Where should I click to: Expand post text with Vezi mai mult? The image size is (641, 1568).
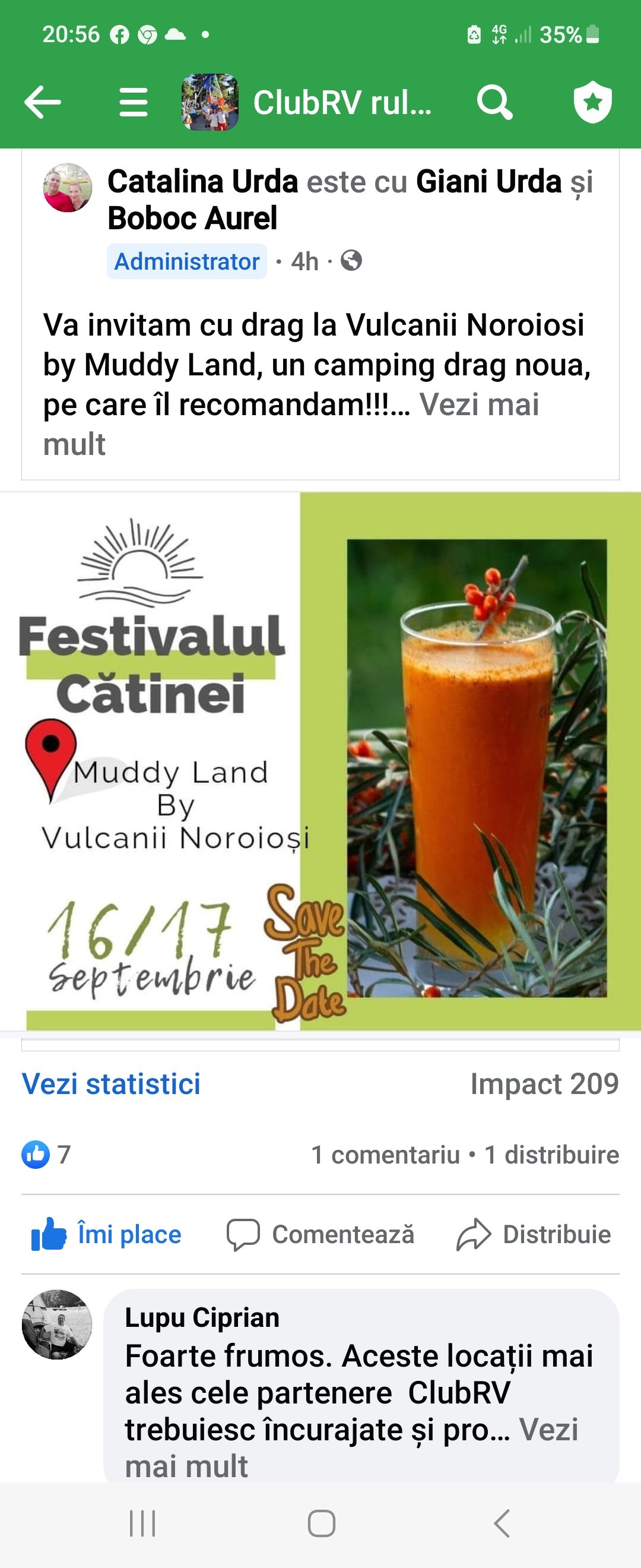click(x=478, y=405)
